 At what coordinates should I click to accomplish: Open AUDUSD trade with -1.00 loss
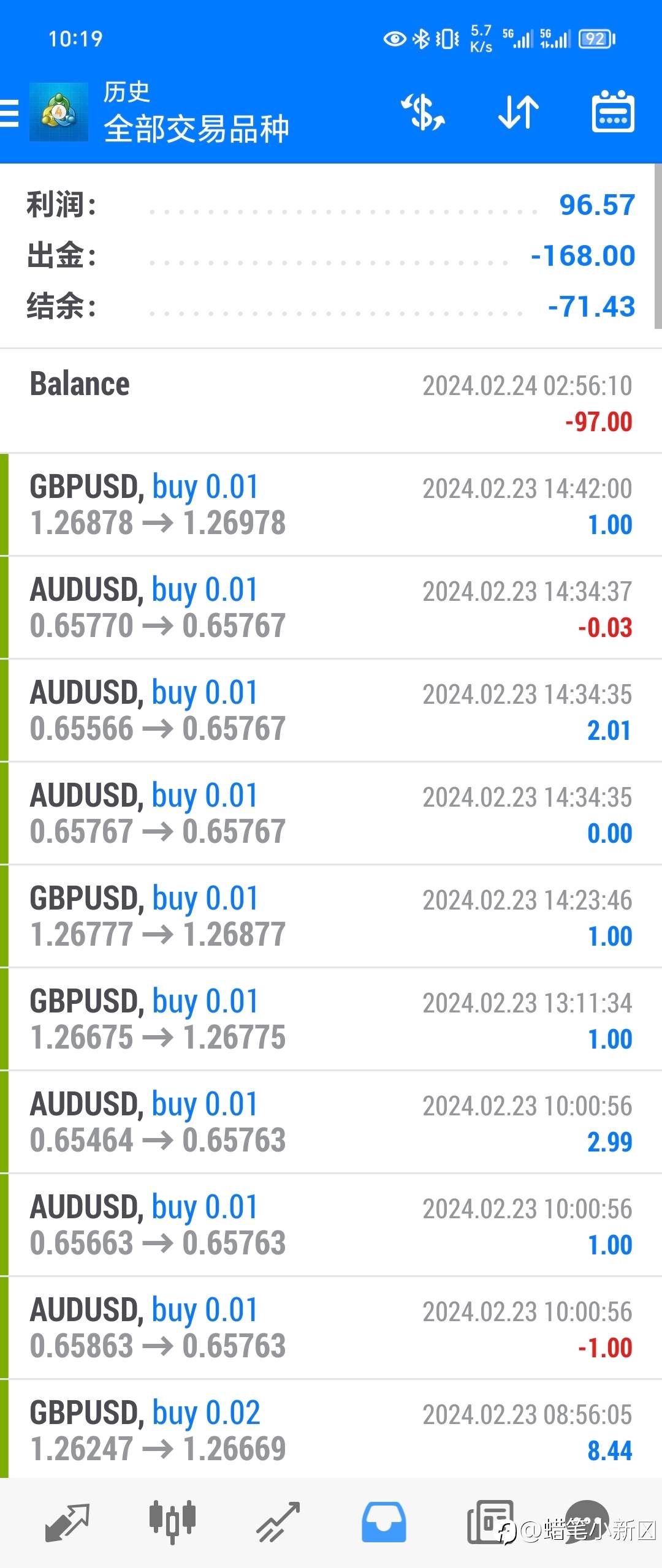[x=331, y=1328]
